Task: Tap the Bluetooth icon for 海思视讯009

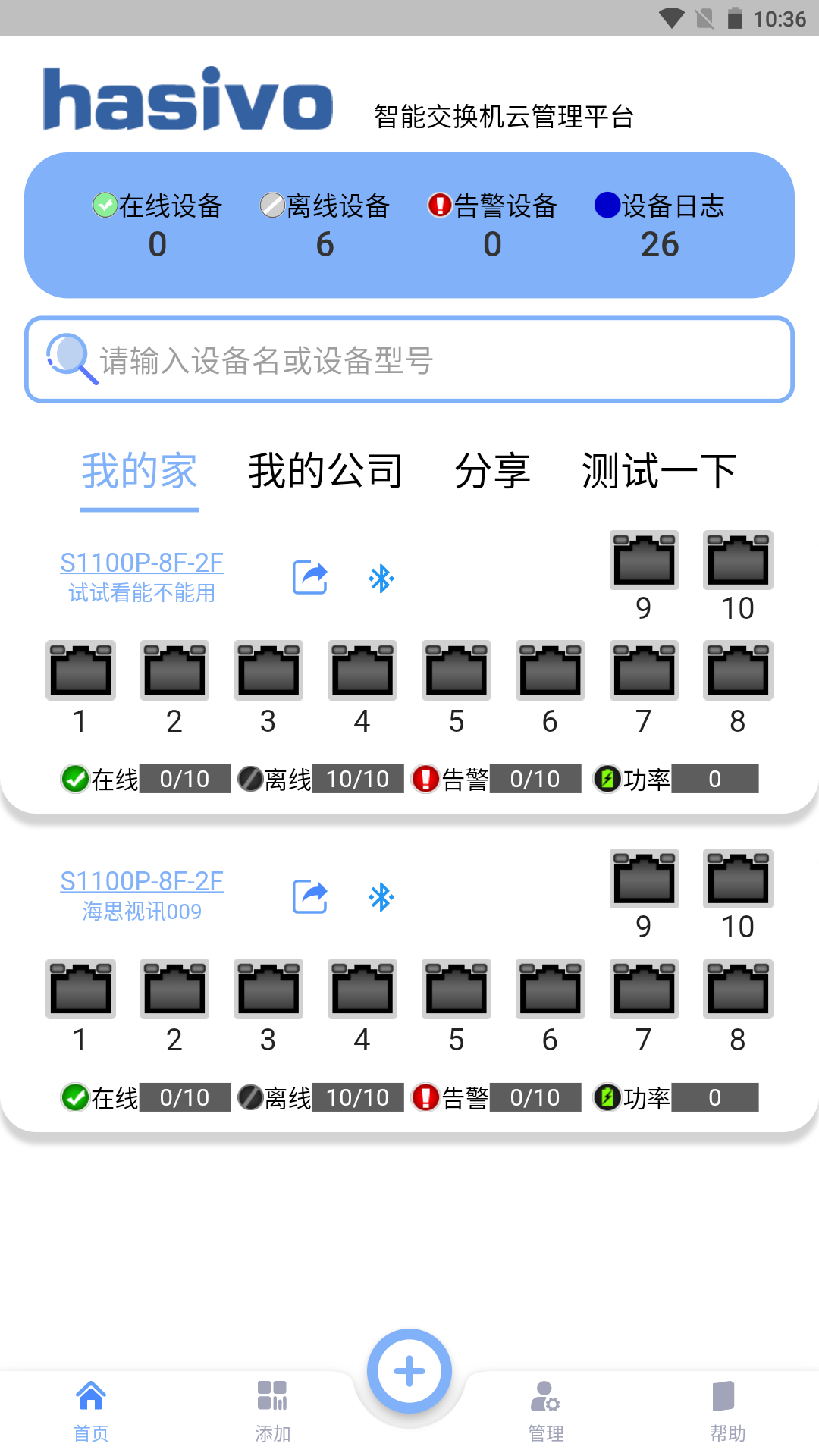Action: pos(381,897)
